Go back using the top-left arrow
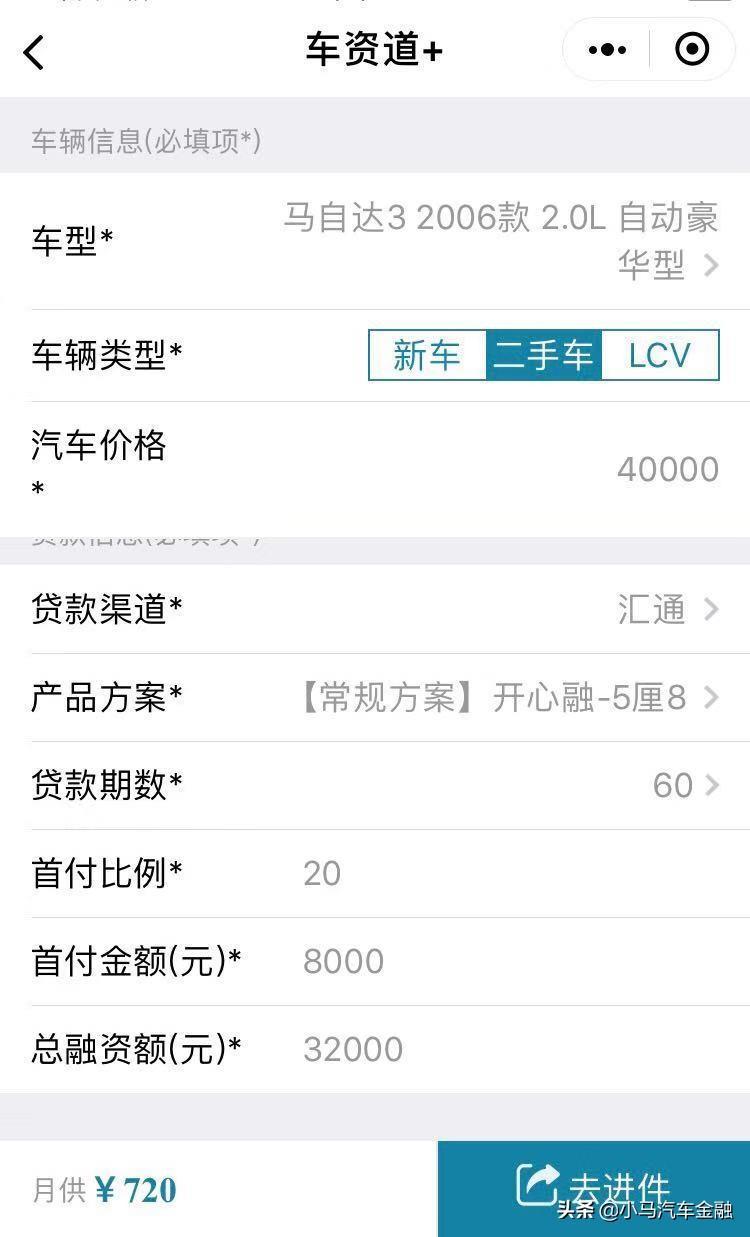Image resolution: width=750 pixels, height=1237 pixels. click(35, 51)
